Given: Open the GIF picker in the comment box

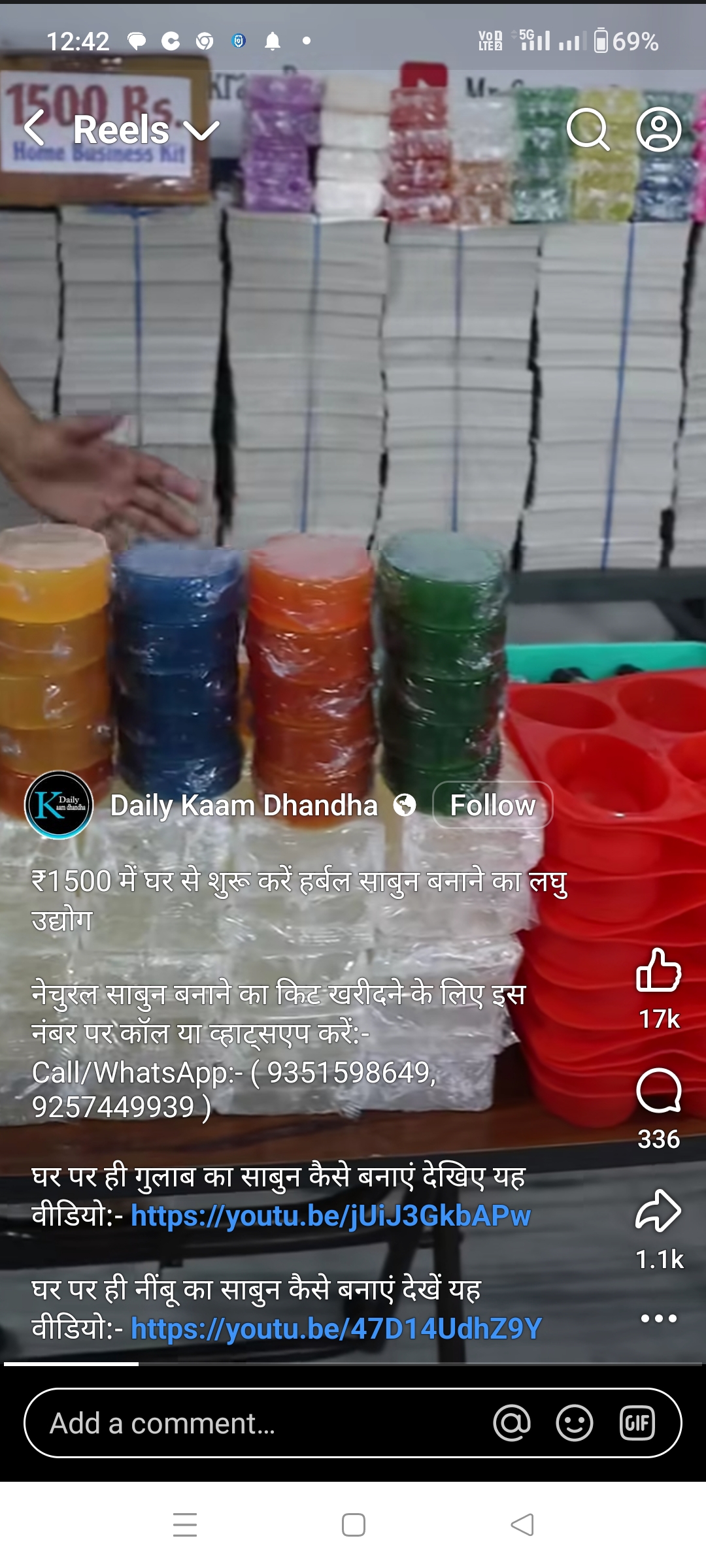Looking at the screenshot, I should [637, 1423].
